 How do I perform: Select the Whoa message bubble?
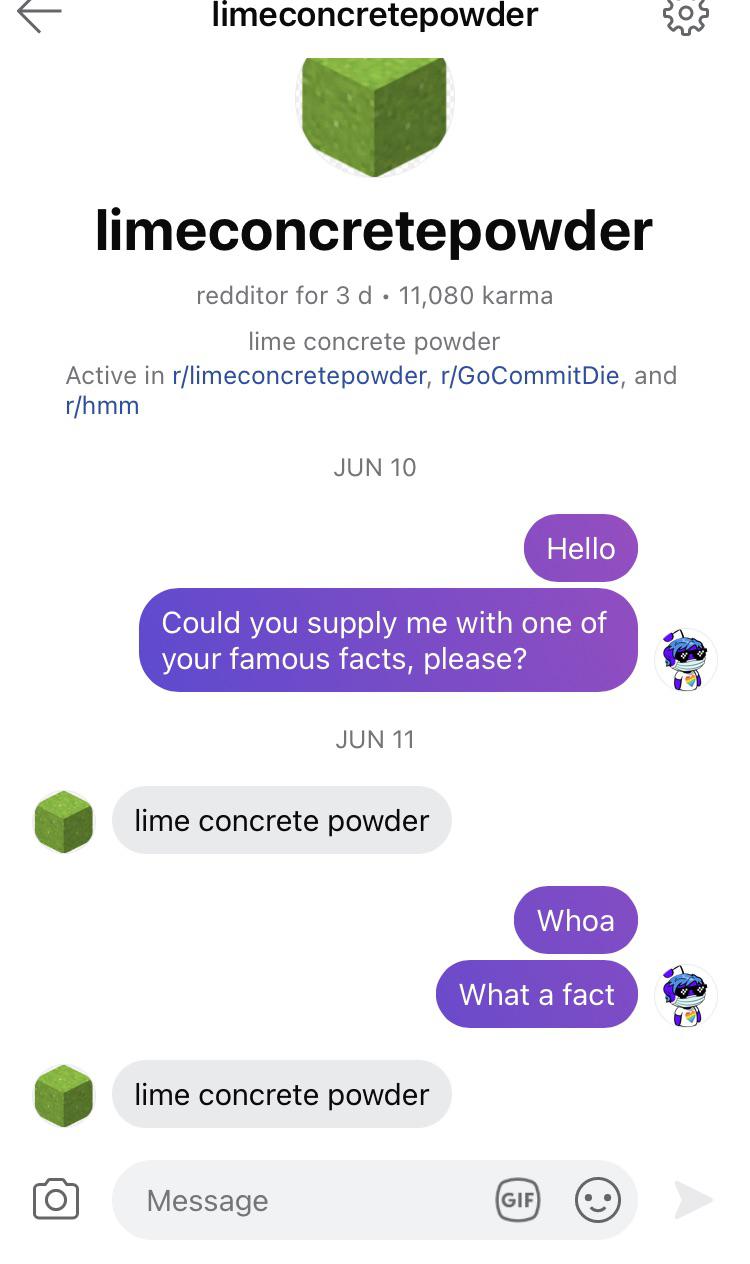pos(575,920)
